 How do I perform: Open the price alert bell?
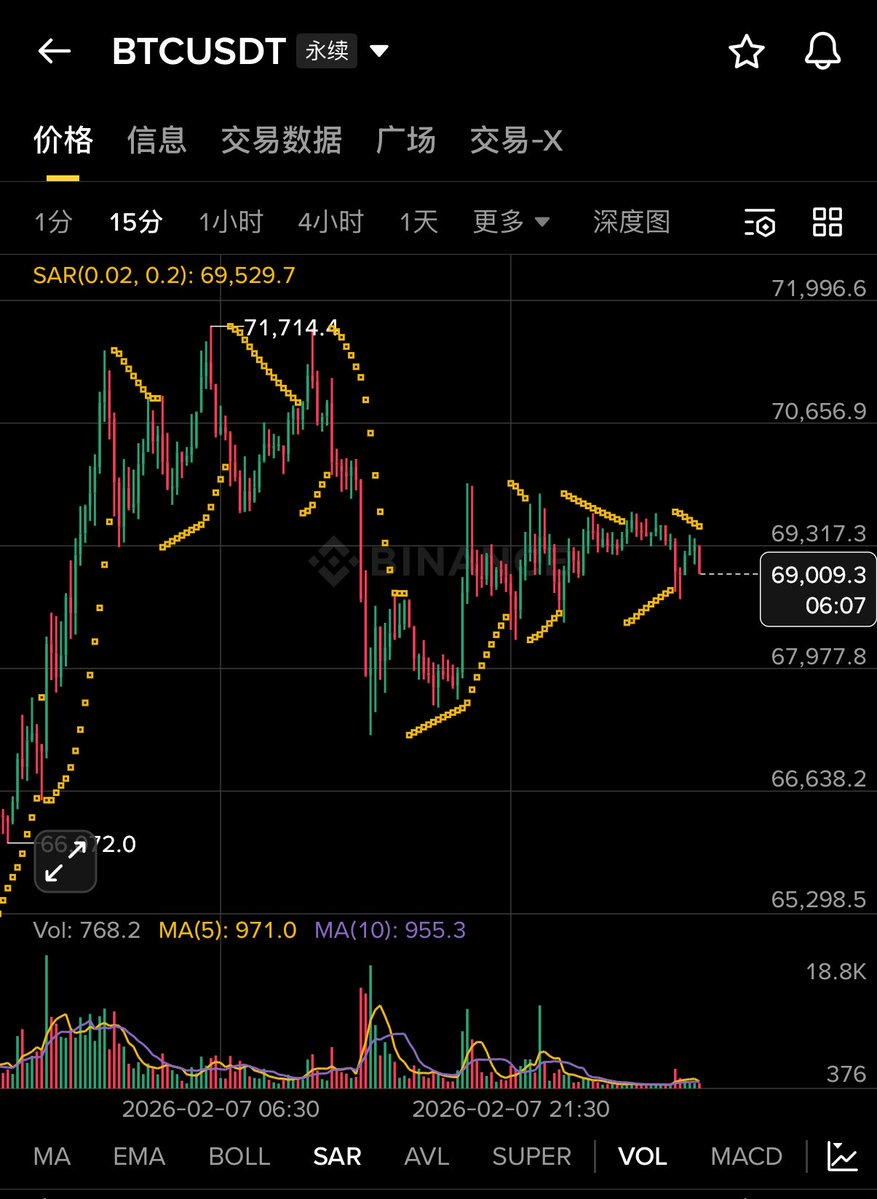[x=822, y=51]
